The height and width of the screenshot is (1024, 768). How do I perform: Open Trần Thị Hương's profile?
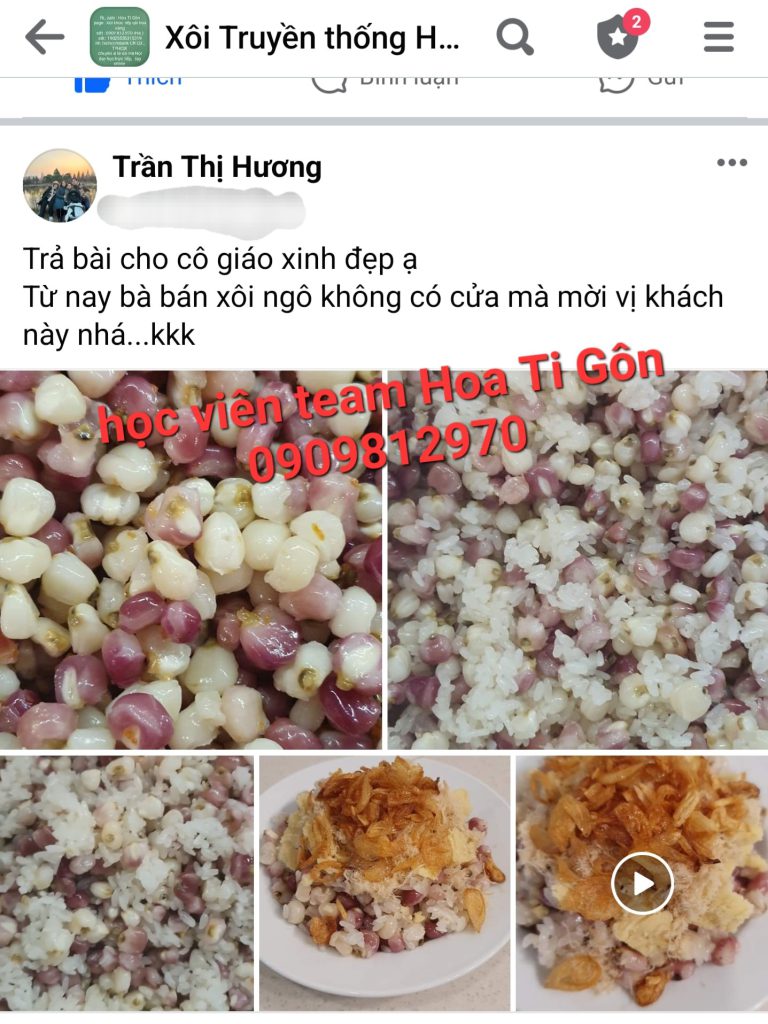(217, 166)
